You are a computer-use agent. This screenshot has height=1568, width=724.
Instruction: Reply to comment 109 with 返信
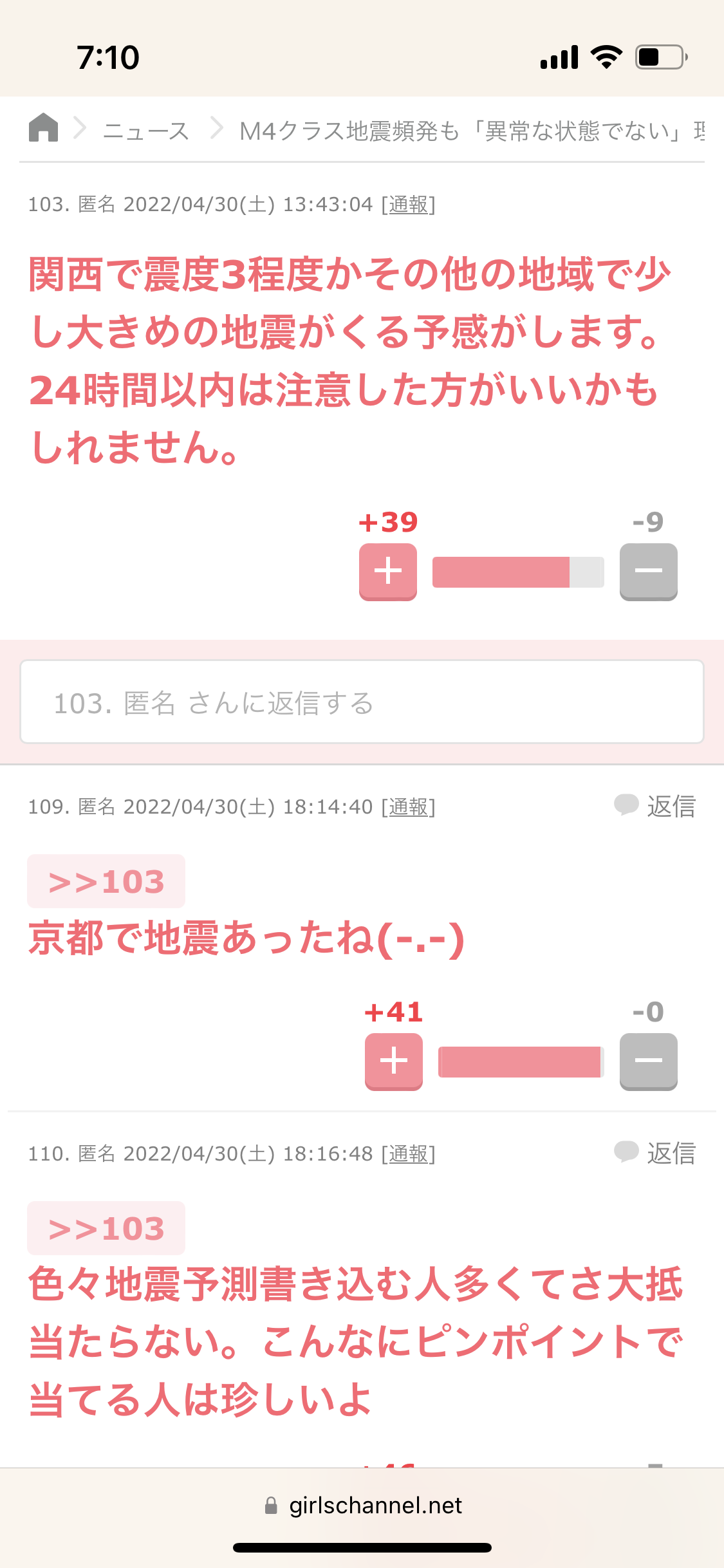coord(655,806)
